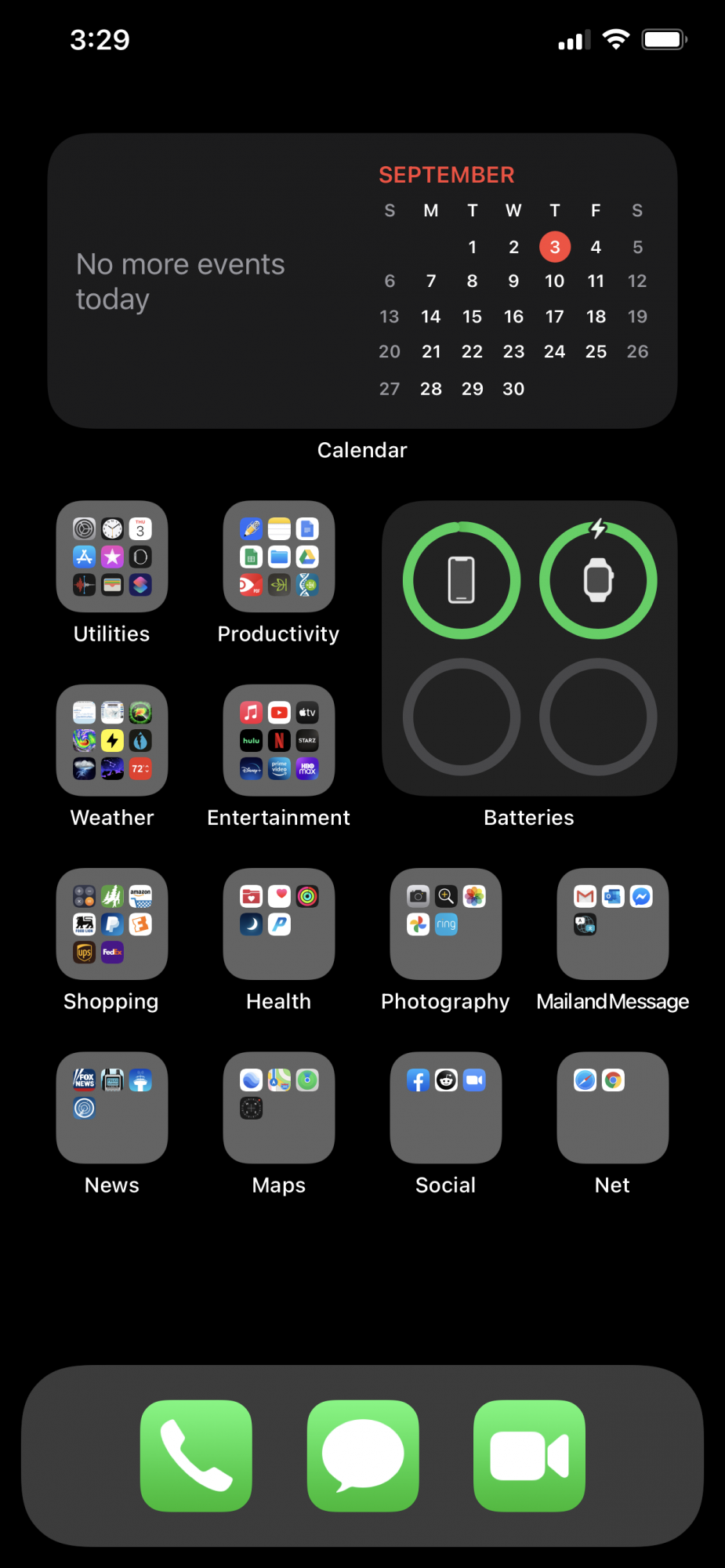Open the Social folder
The width and height of the screenshot is (725, 1568).
pyautogui.click(x=446, y=1108)
